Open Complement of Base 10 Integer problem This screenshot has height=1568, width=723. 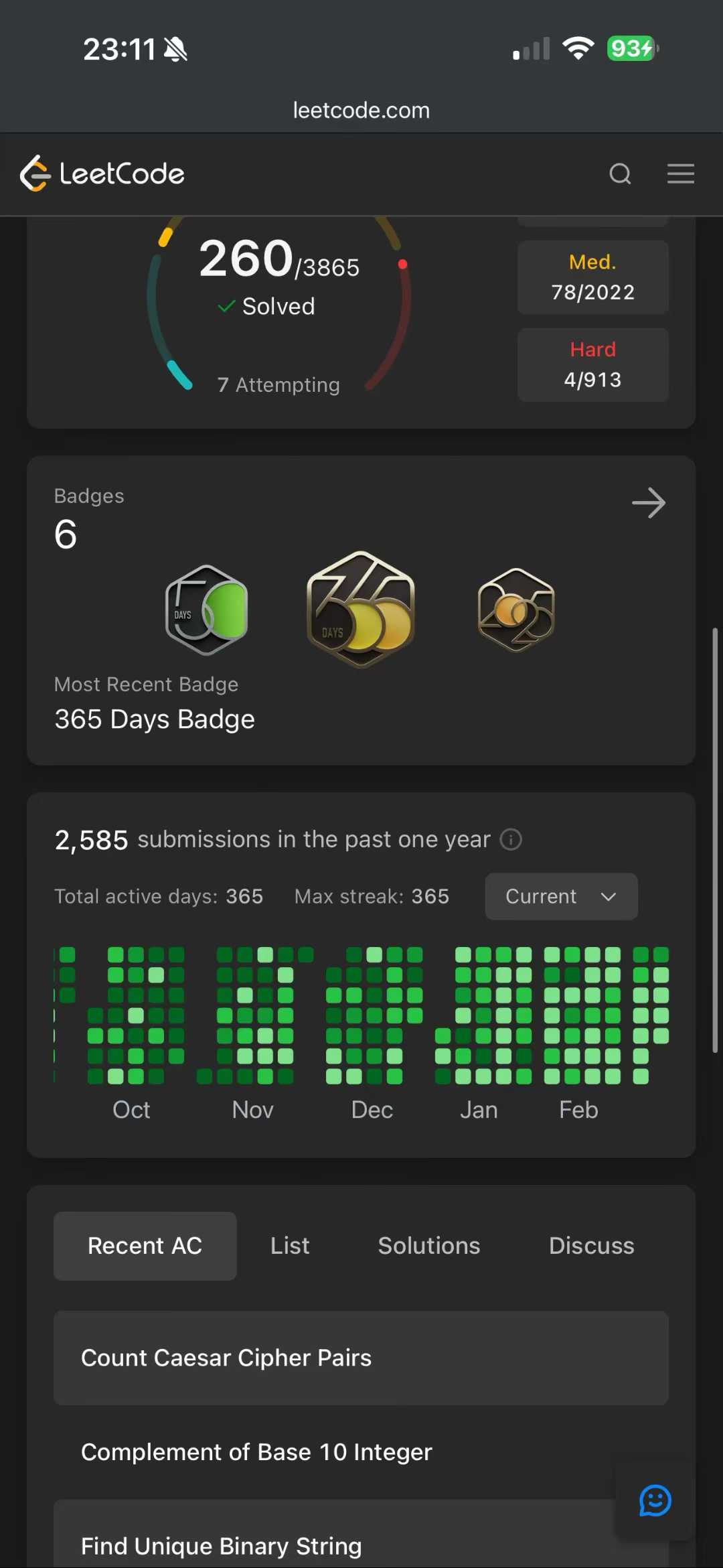256,1452
